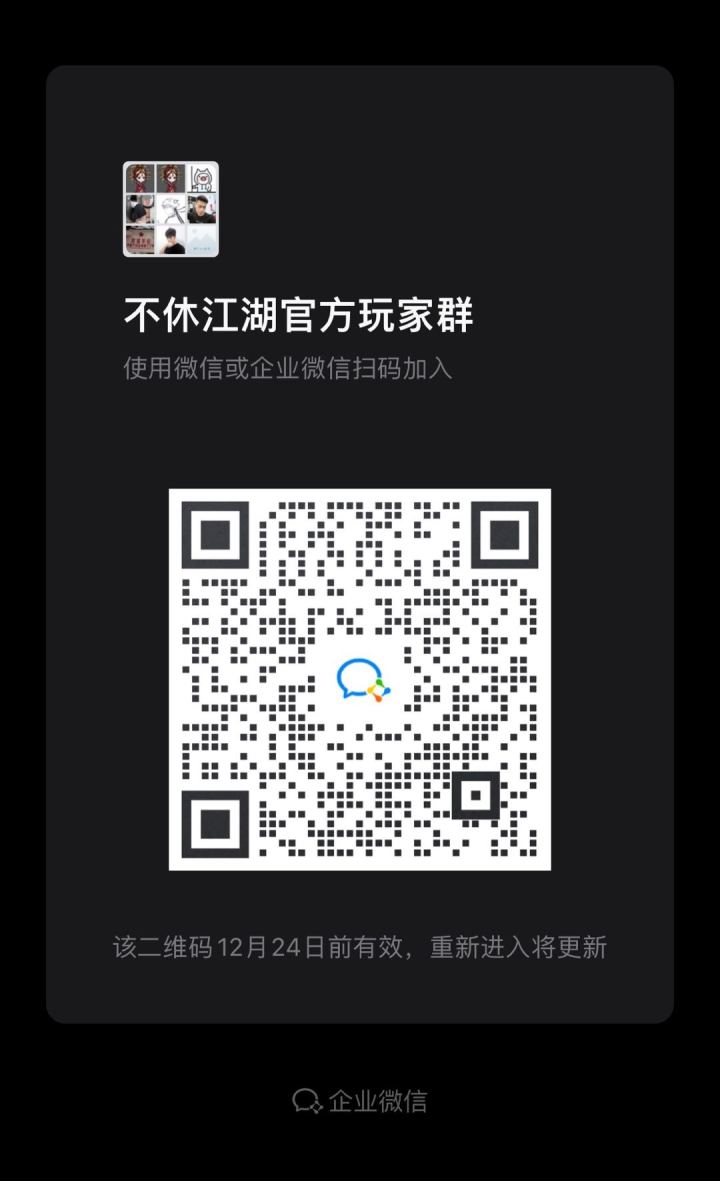Select the subtitle 使用微信或企业微信扫码加入
720x1181 pixels.
[x=284, y=367]
